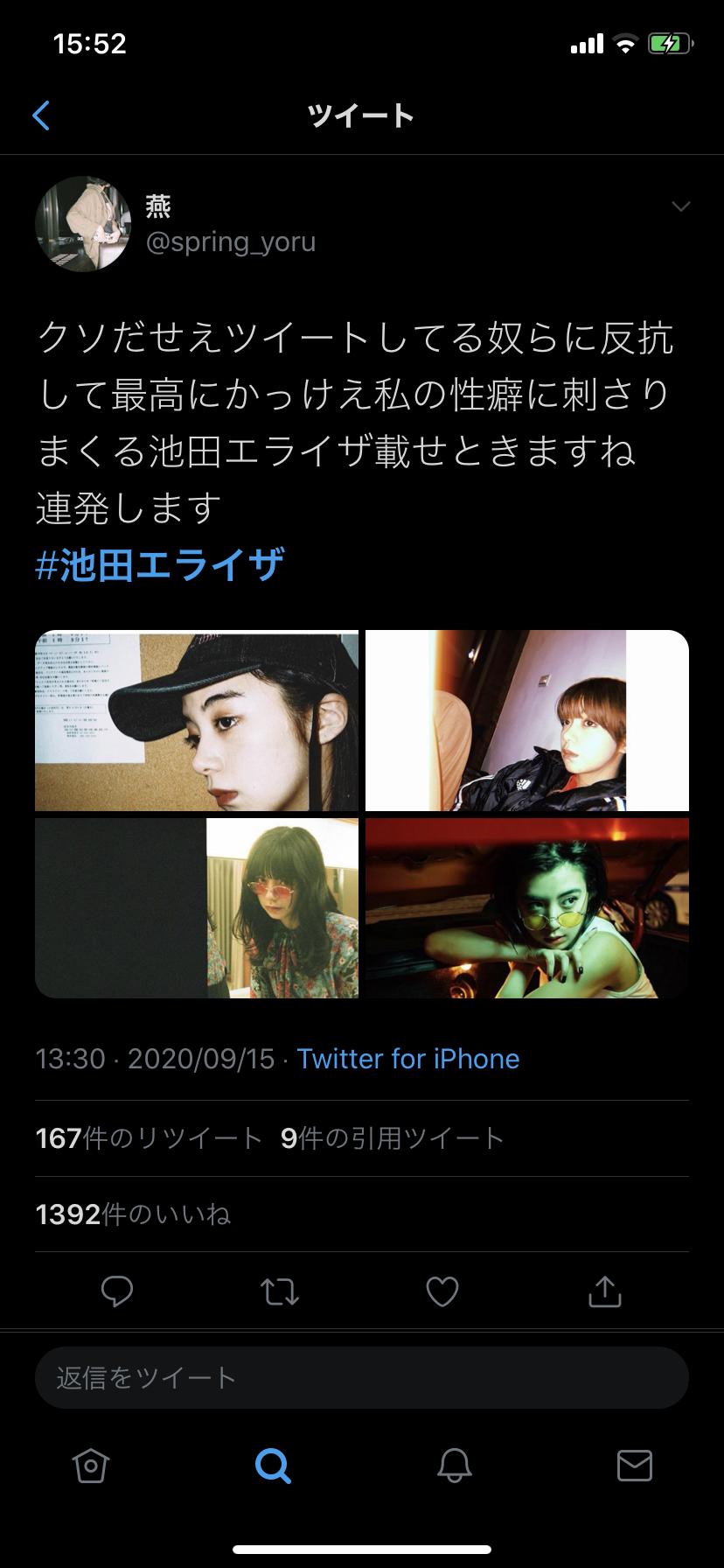The height and width of the screenshot is (1568, 724).
Task: Show the 9 quote tweets
Action: click(x=392, y=1137)
